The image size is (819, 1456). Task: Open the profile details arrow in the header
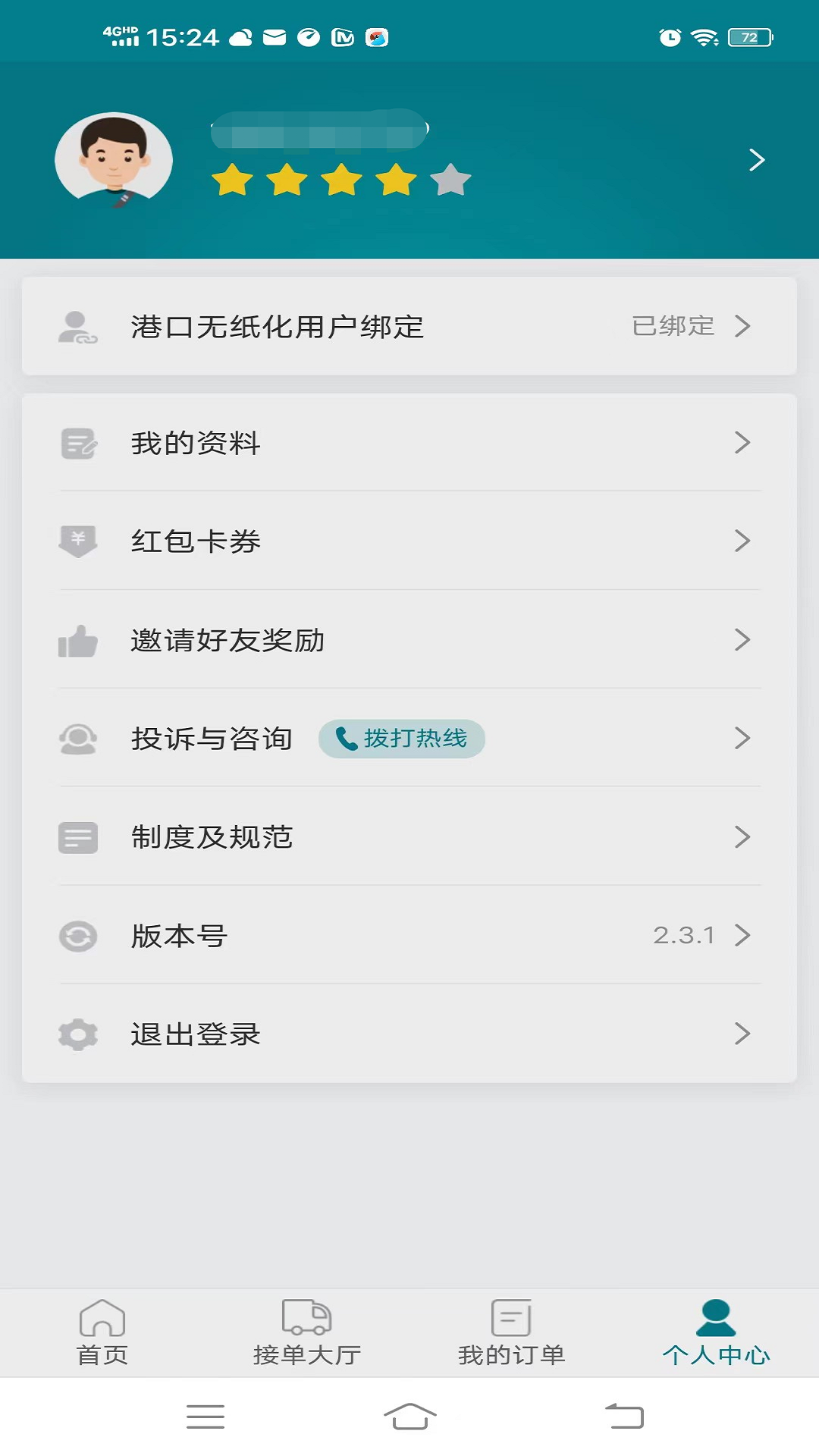[756, 160]
